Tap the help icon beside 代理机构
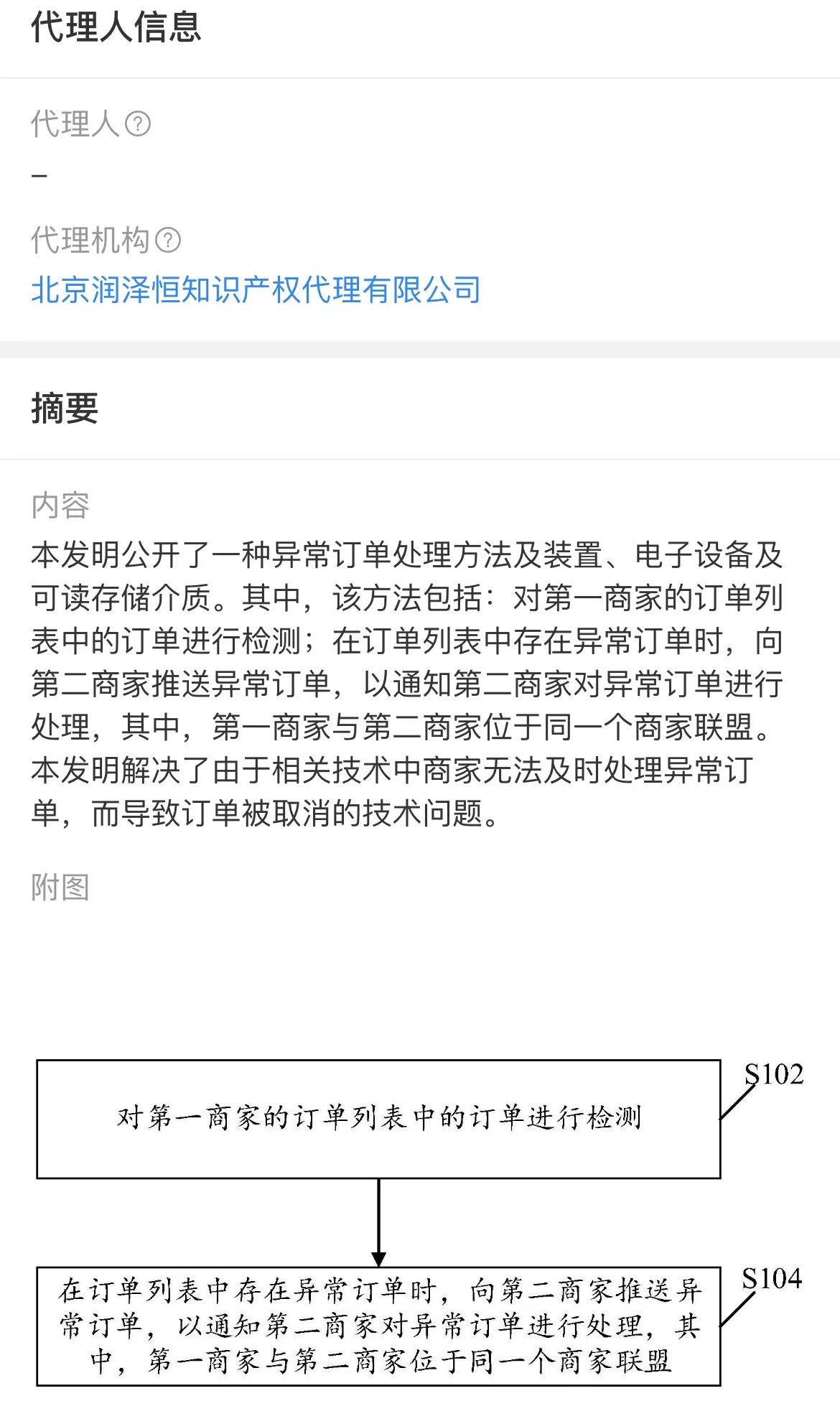The height and width of the screenshot is (1401, 840). (x=168, y=240)
